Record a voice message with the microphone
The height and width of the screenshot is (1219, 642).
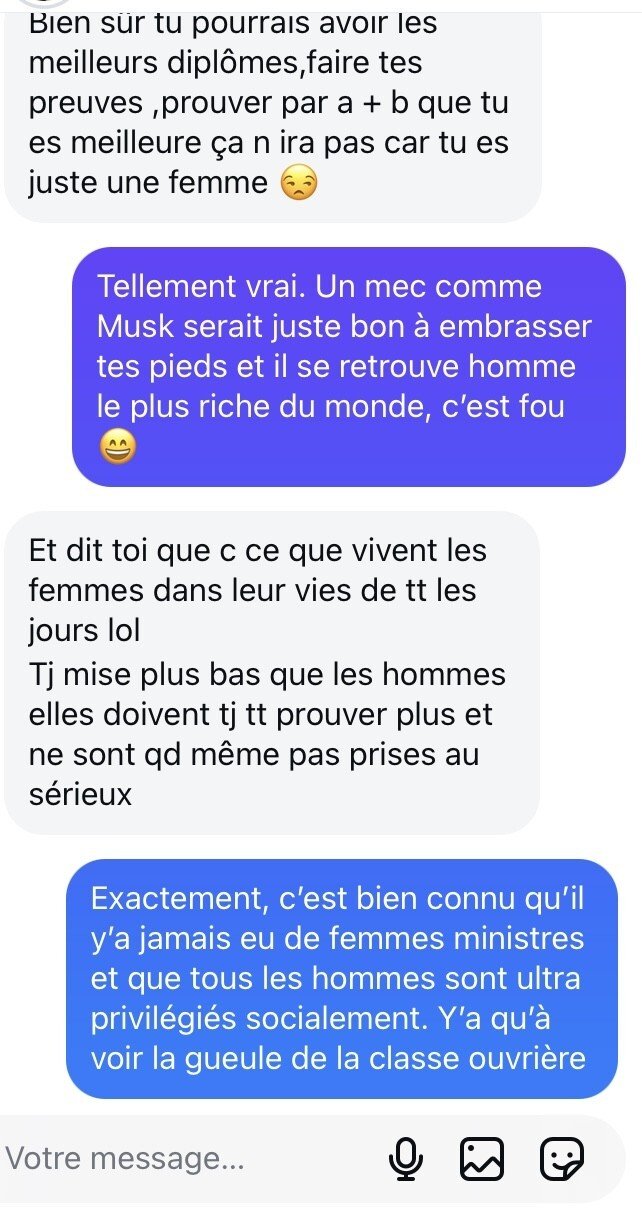click(404, 1160)
